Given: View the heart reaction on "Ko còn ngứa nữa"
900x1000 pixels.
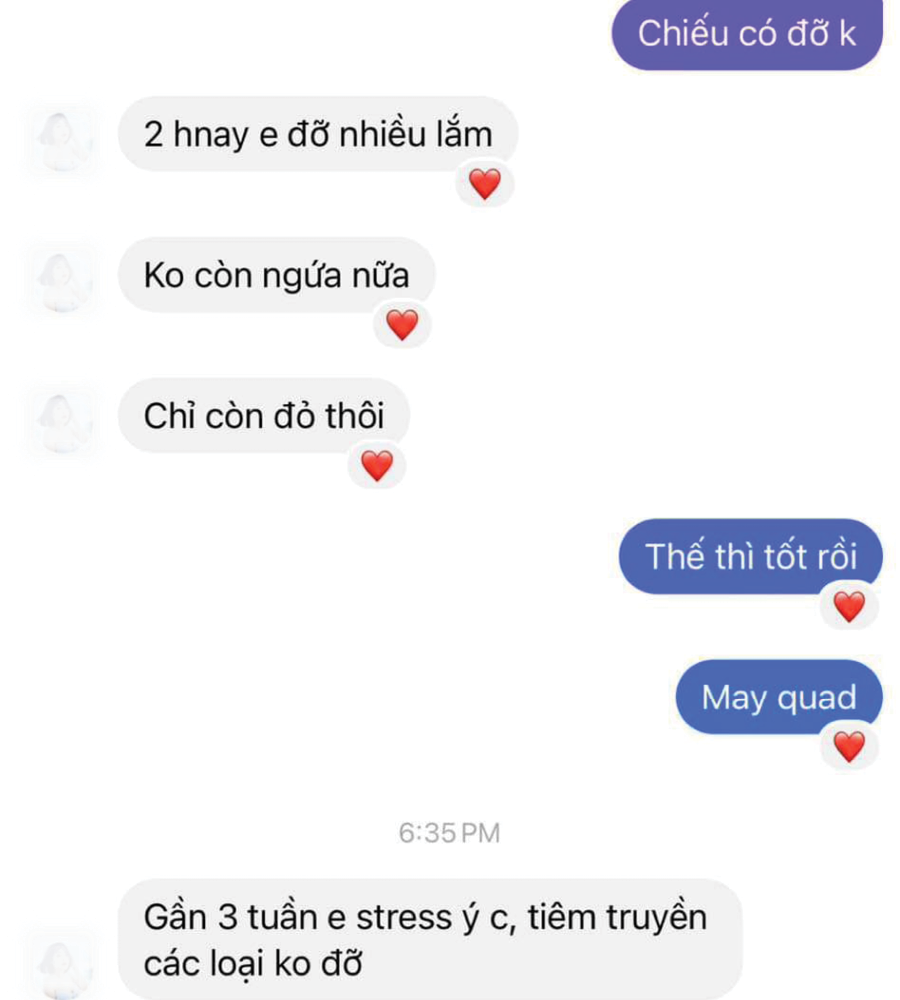Looking at the screenshot, I should pos(402,325).
